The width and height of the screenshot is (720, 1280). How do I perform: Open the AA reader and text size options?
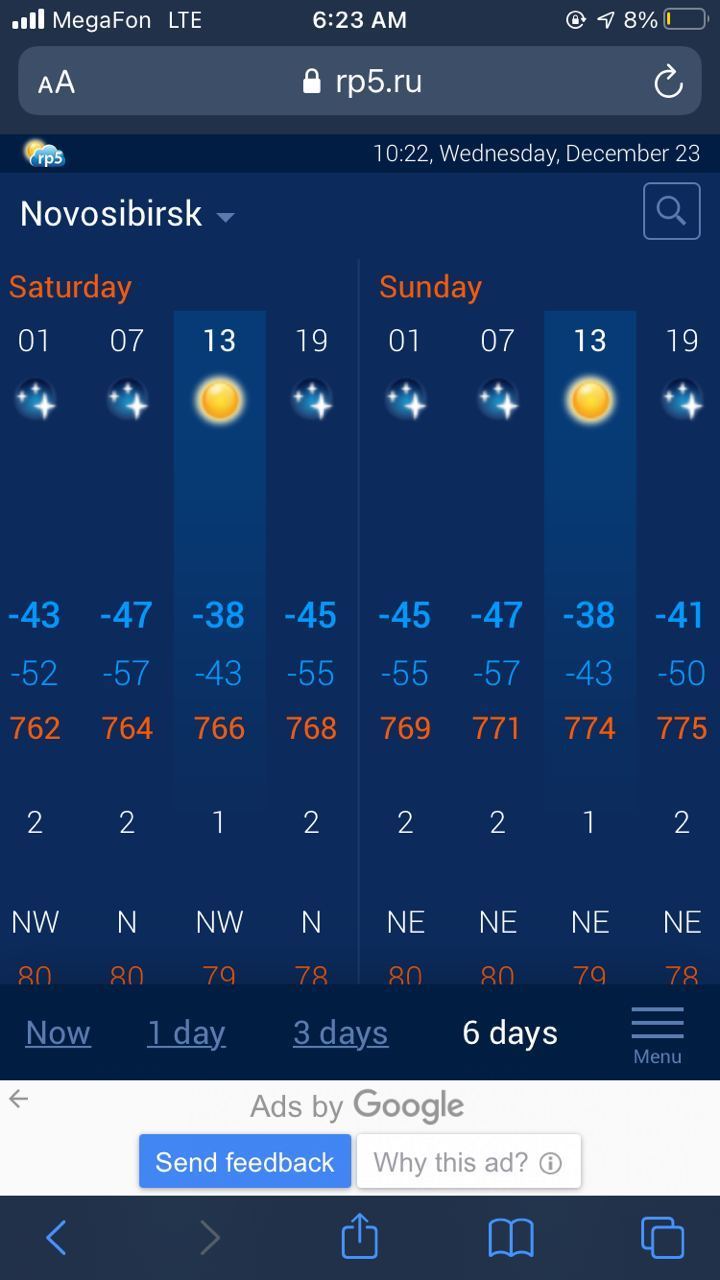pyautogui.click(x=57, y=82)
